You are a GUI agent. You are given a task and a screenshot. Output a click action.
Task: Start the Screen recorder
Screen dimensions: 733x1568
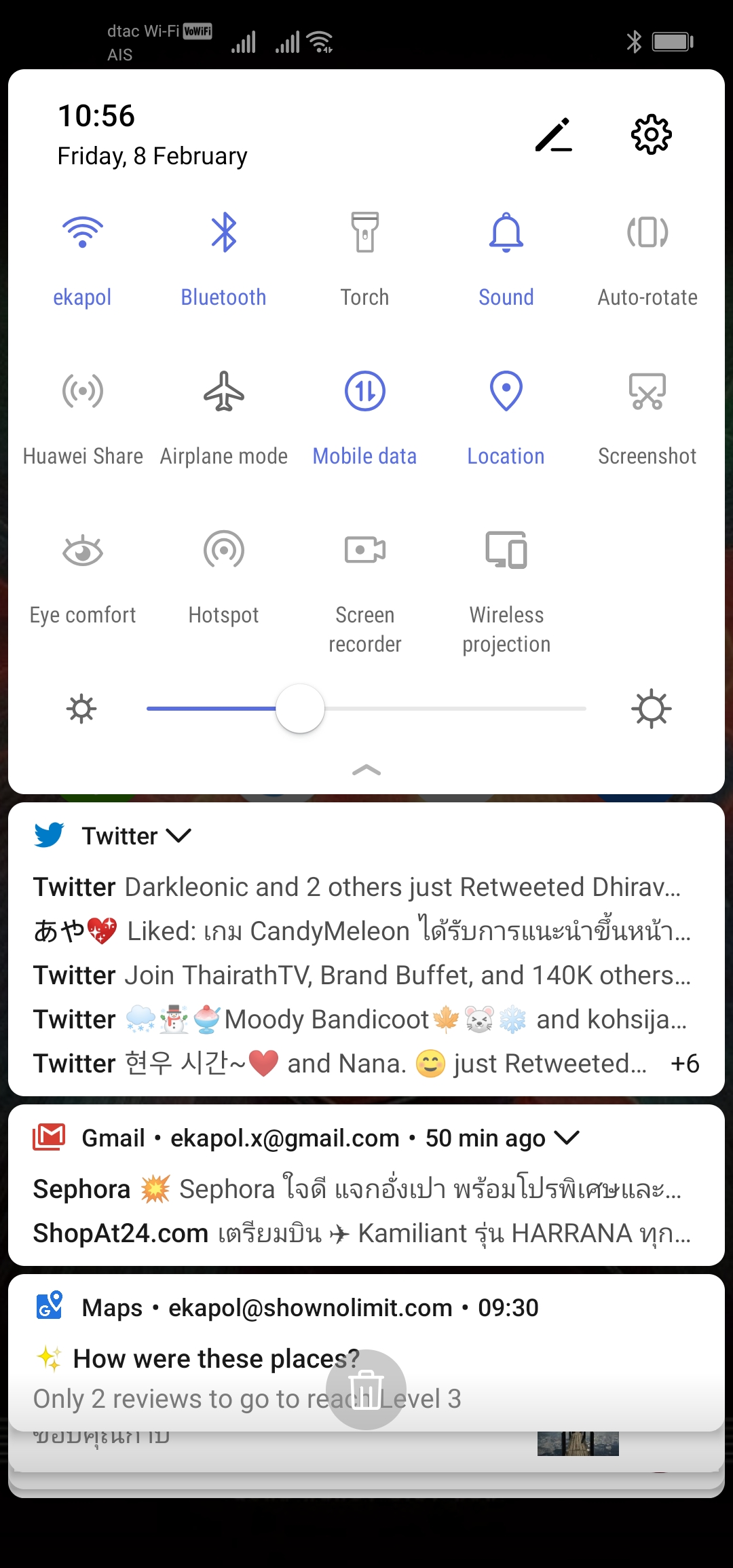pos(364,550)
